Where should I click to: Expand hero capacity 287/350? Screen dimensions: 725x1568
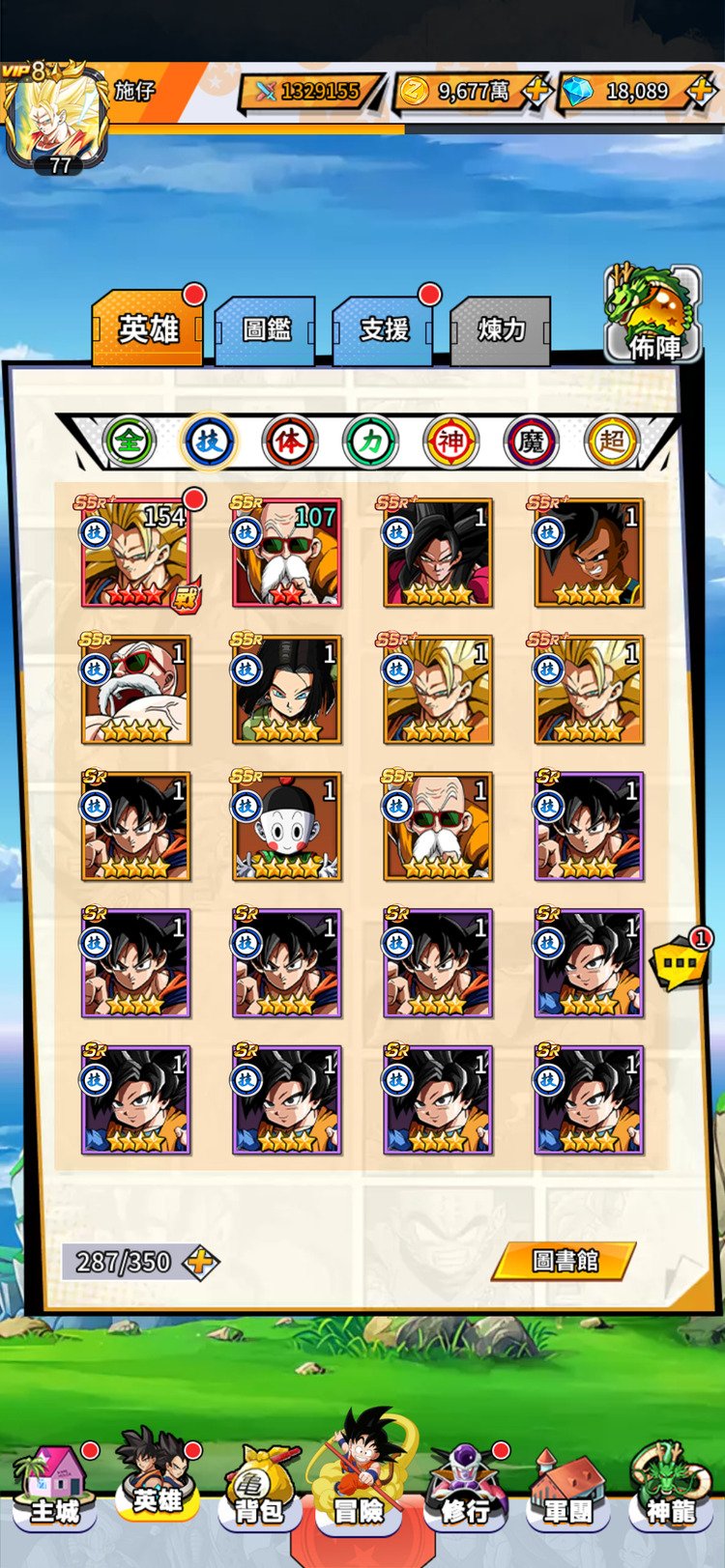[201, 1262]
